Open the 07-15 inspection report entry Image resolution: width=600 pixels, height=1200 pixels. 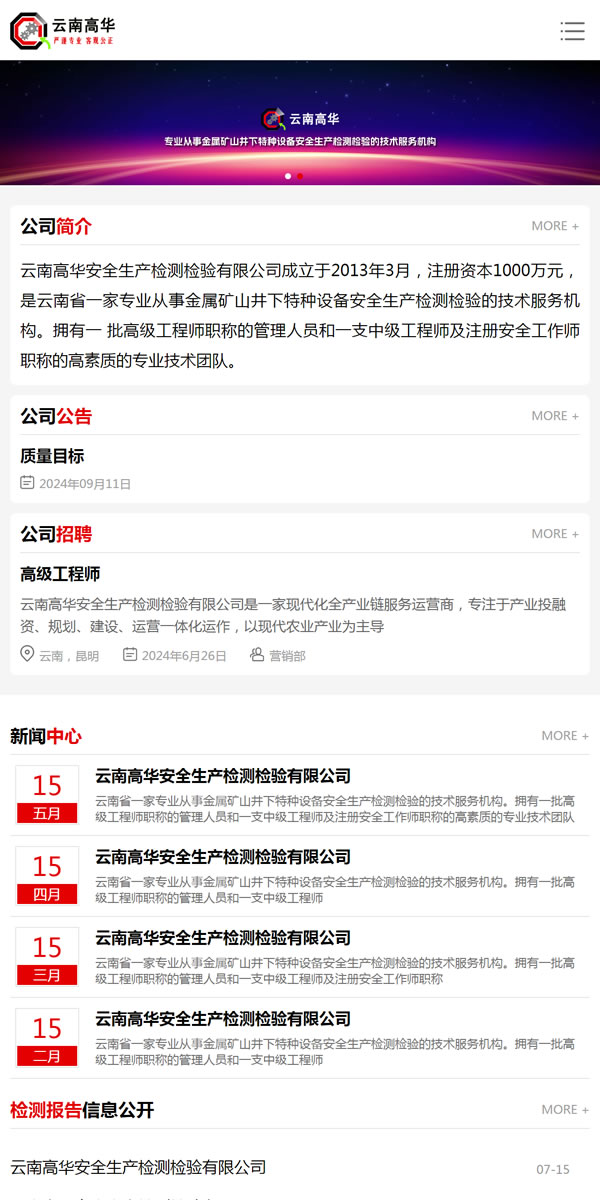(x=138, y=1167)
